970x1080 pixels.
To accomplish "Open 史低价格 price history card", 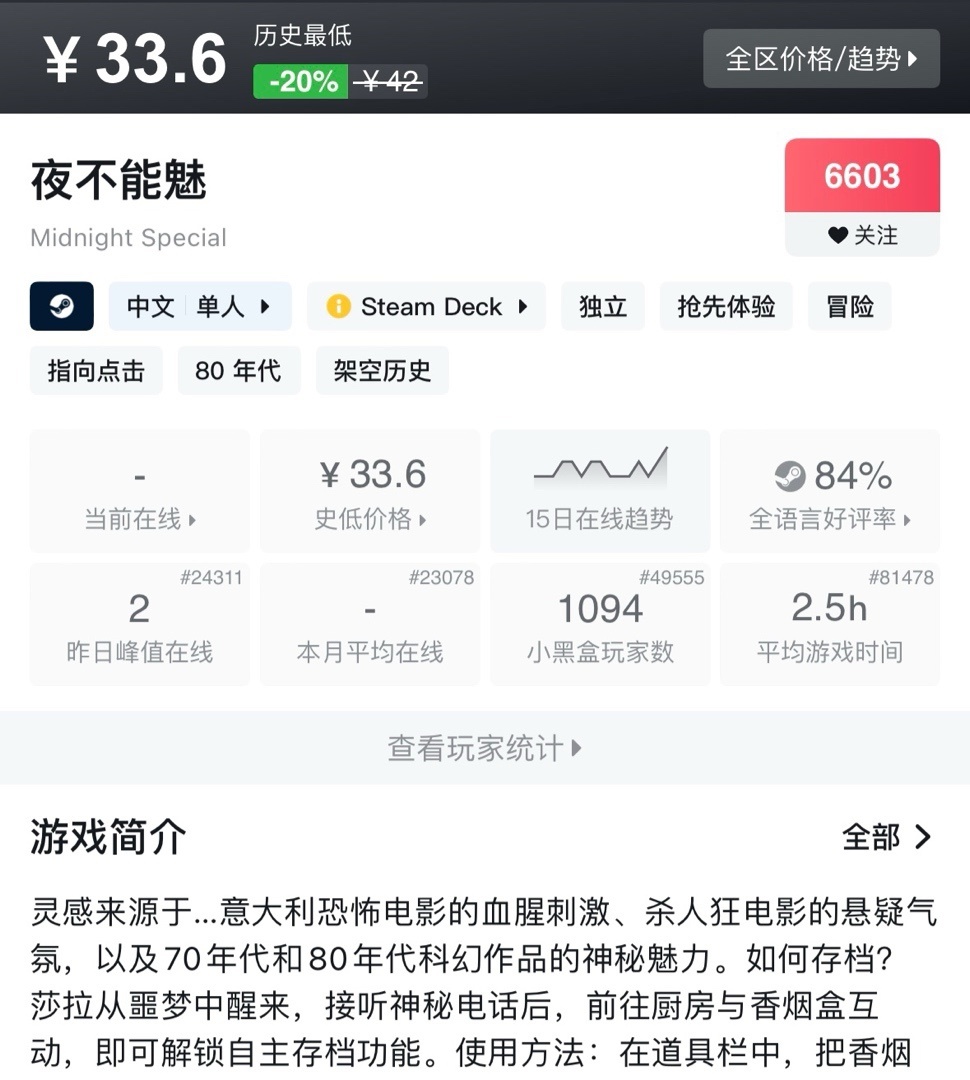I will coord(370,492).
